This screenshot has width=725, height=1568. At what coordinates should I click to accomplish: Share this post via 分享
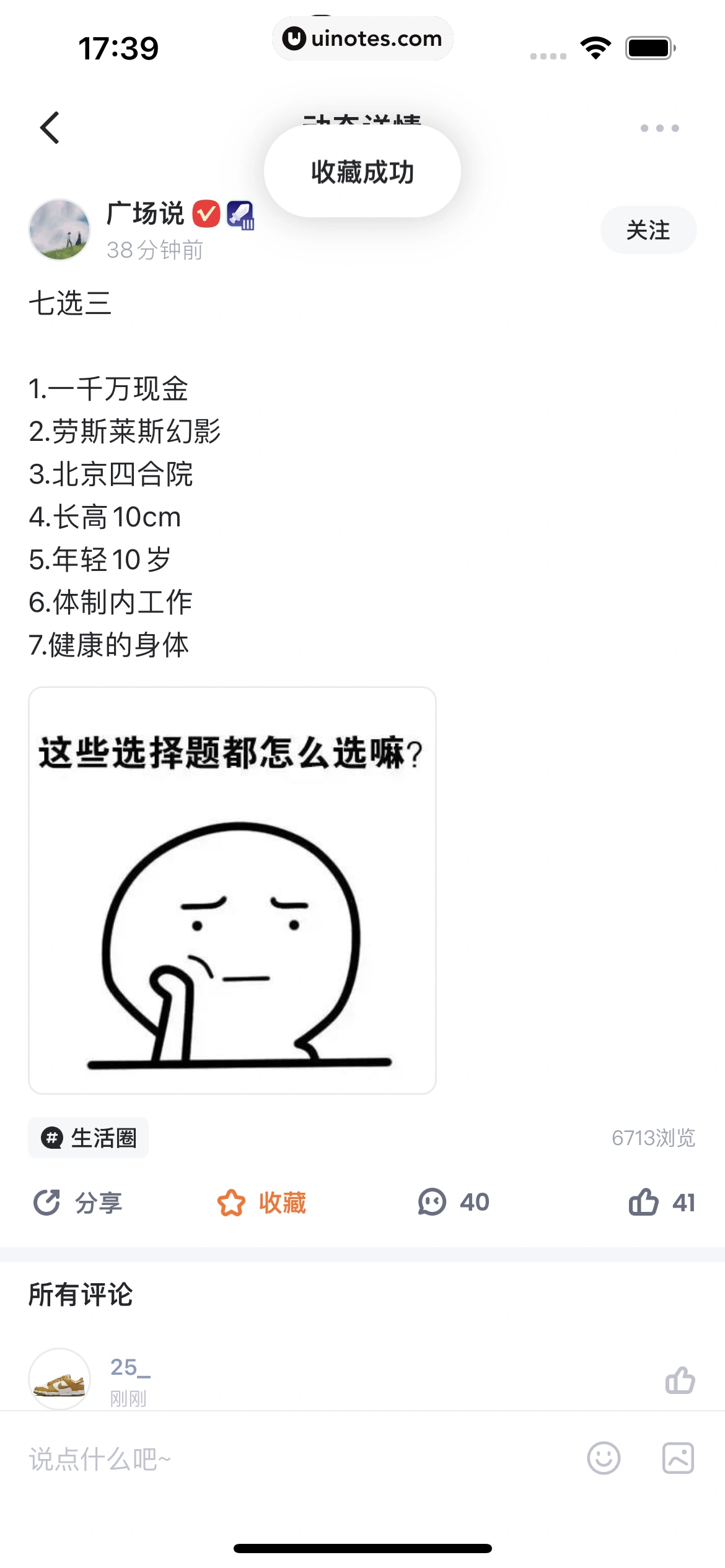77,1203
